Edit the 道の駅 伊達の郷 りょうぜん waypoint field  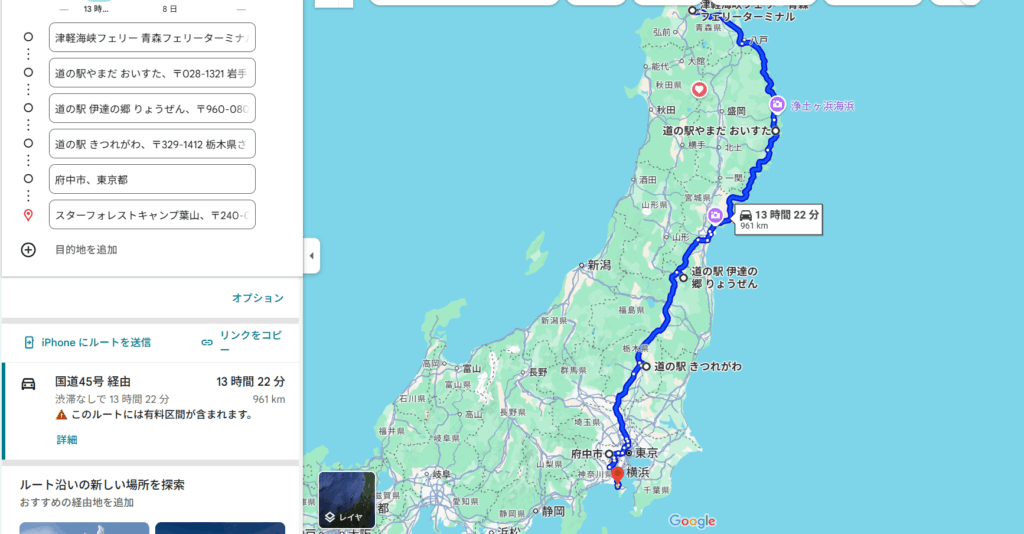coord(152,108)
